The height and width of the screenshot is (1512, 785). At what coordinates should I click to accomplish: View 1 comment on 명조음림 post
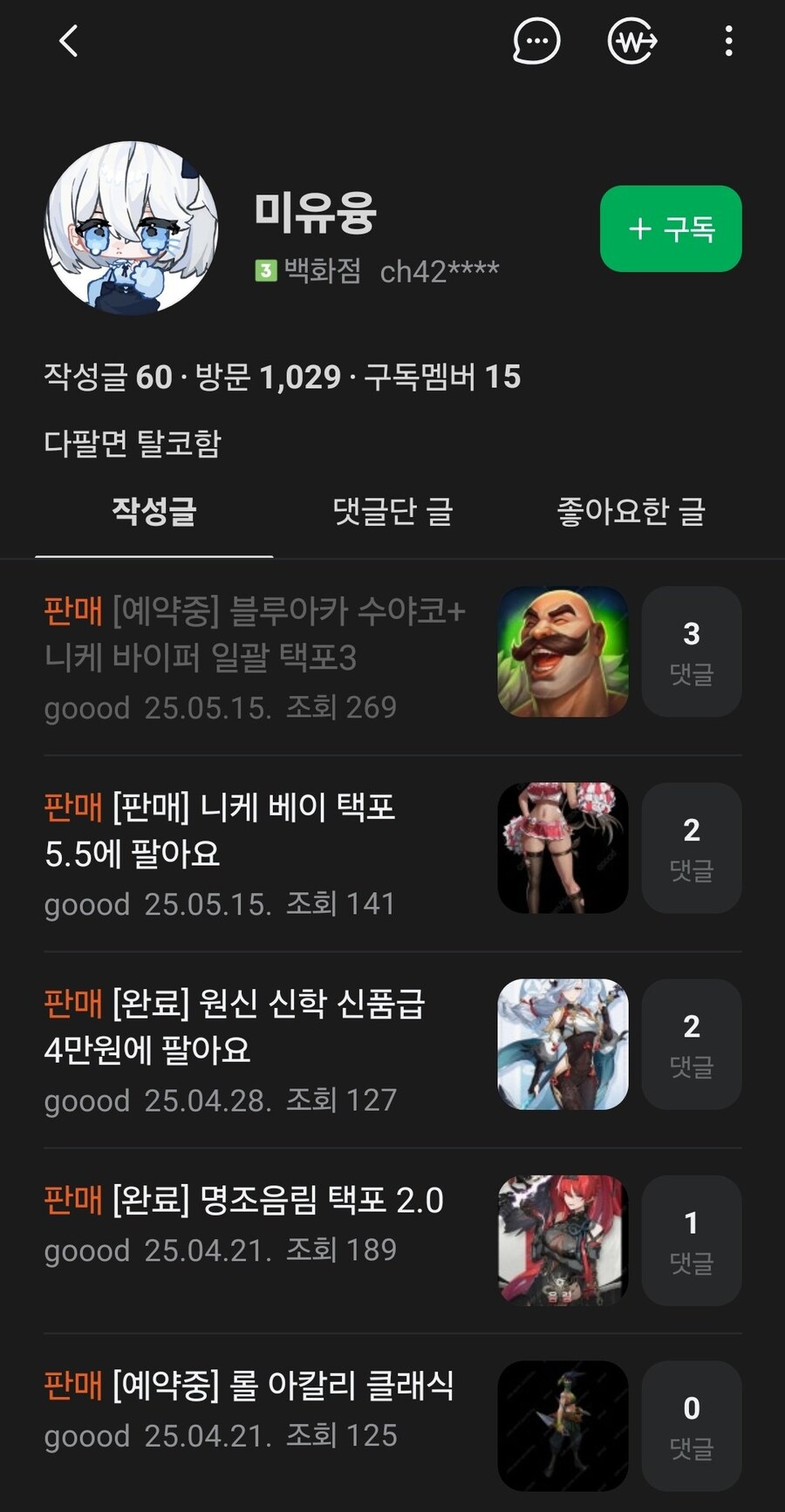point(691,1240)
